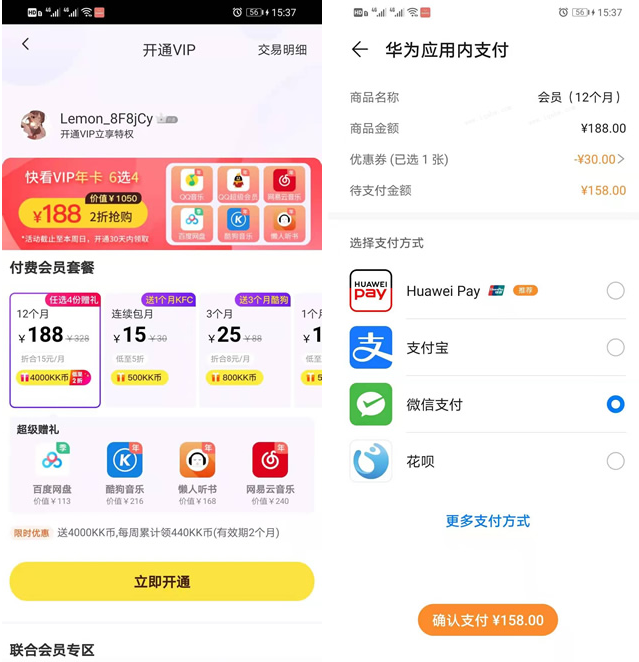This screenshot has height=662, width=639.
Task: Open the 优惠券 coupon selection row
Action: tap(488, 159)
